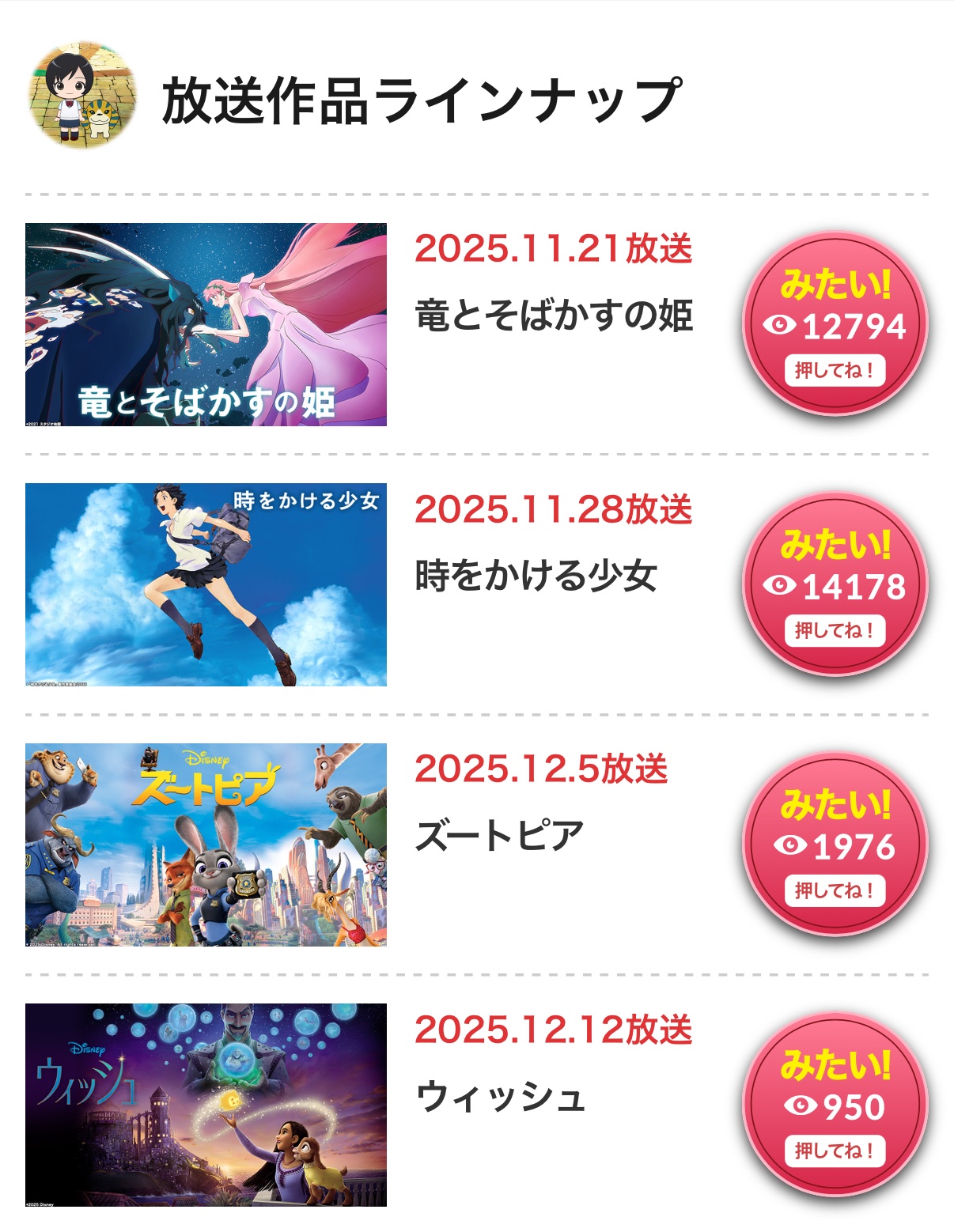The image size is (954, 1232).
Task: View the 時をかける少女 poster thumbnail
Action: (x=206, y=584)
